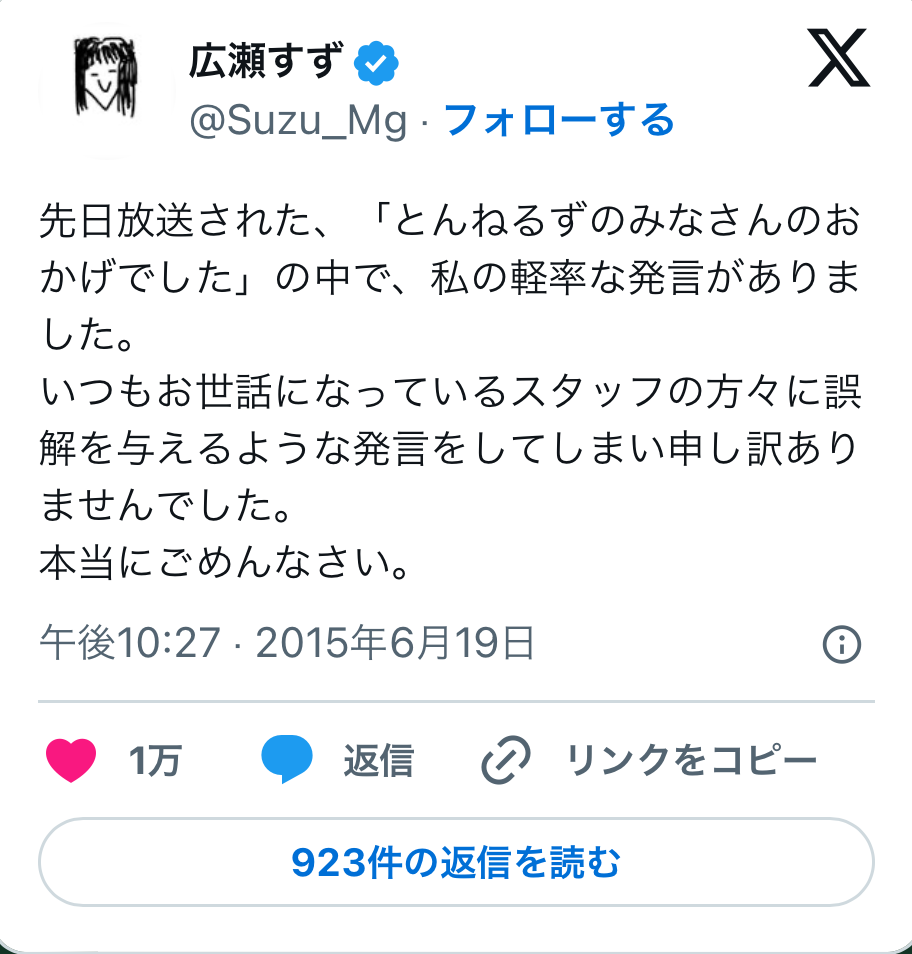
Task: Tap フォローする to follow @Suzu_Mg
Action: point(558,120)
